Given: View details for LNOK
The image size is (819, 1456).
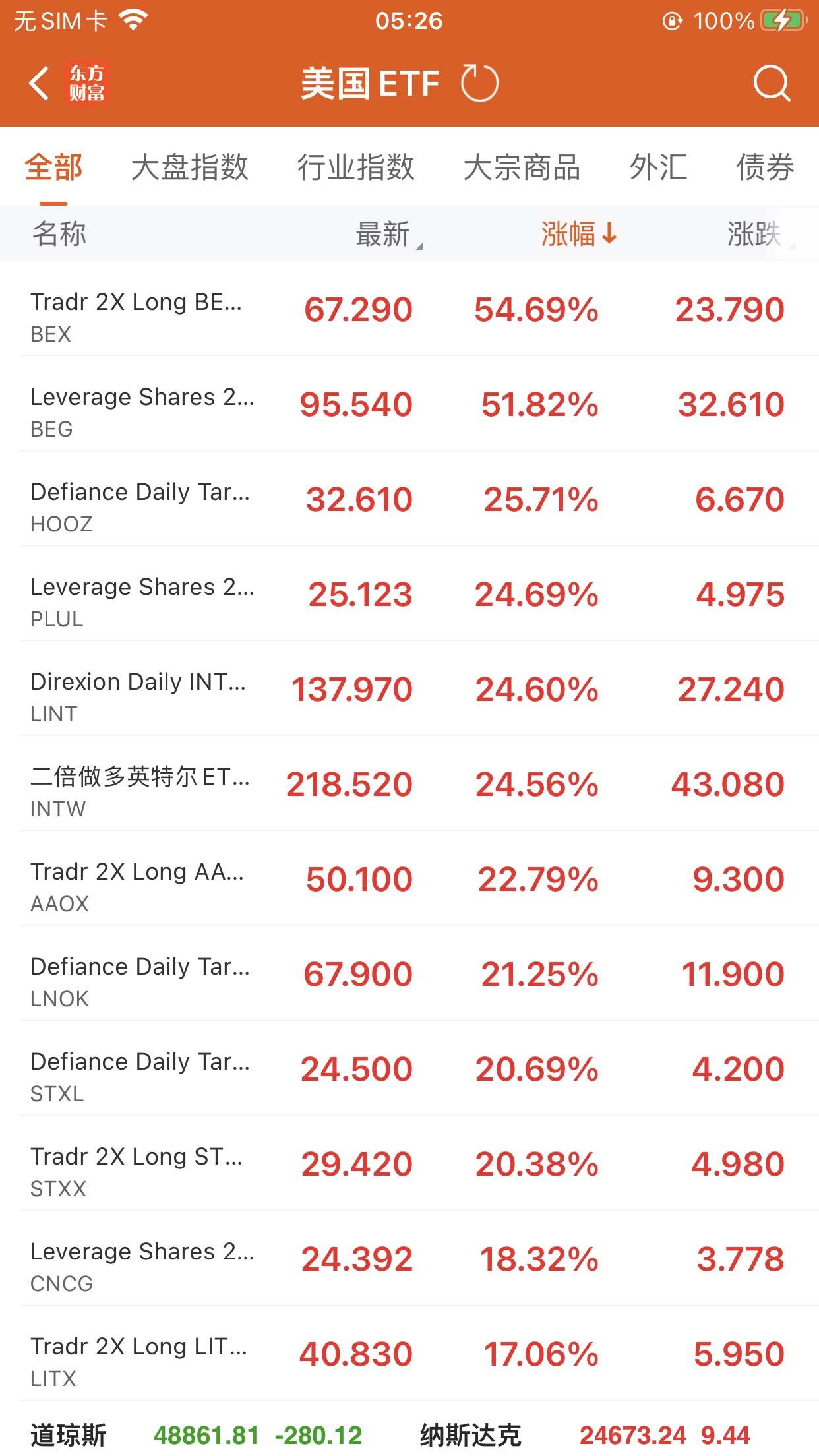Looking at the screenshot, I should click(x=409, y=975).
